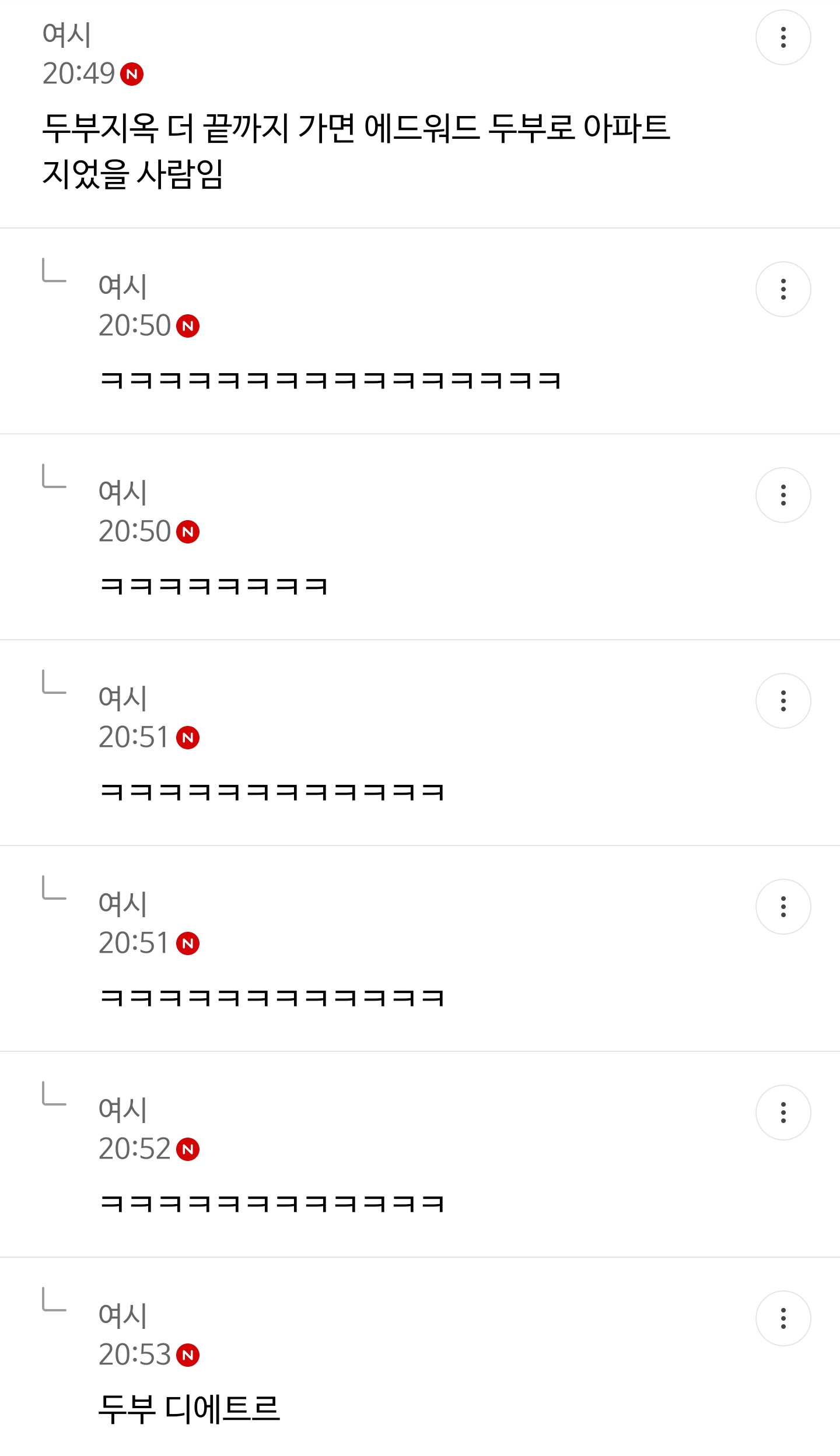Tap the three-dot menu on the 두부 디에트르 reply
The width and height of the screenshot is (840, 1456).
click(x=783, y=1318)
